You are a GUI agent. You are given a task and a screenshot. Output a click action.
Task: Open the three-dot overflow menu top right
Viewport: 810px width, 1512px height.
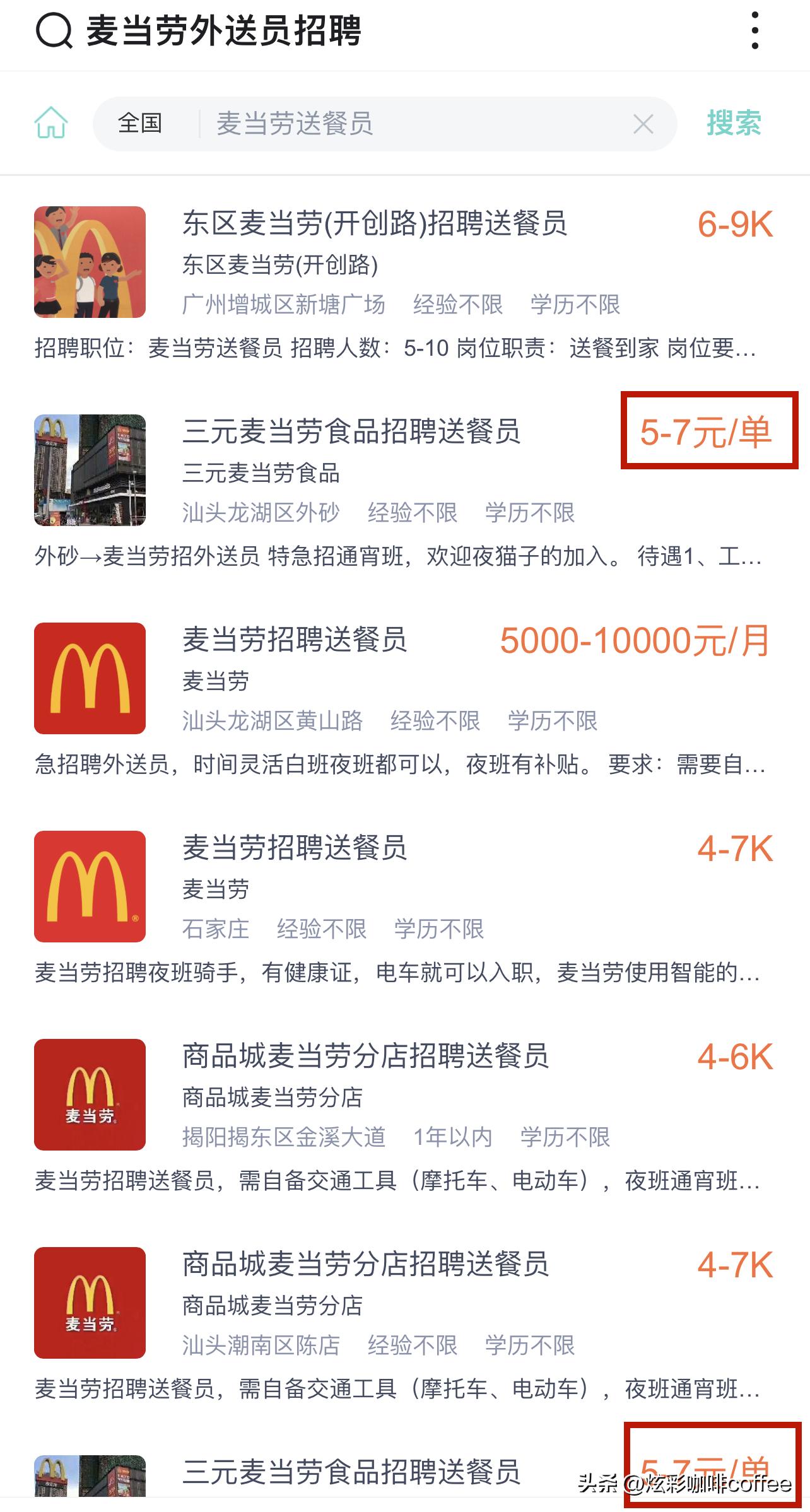point(754,28)
